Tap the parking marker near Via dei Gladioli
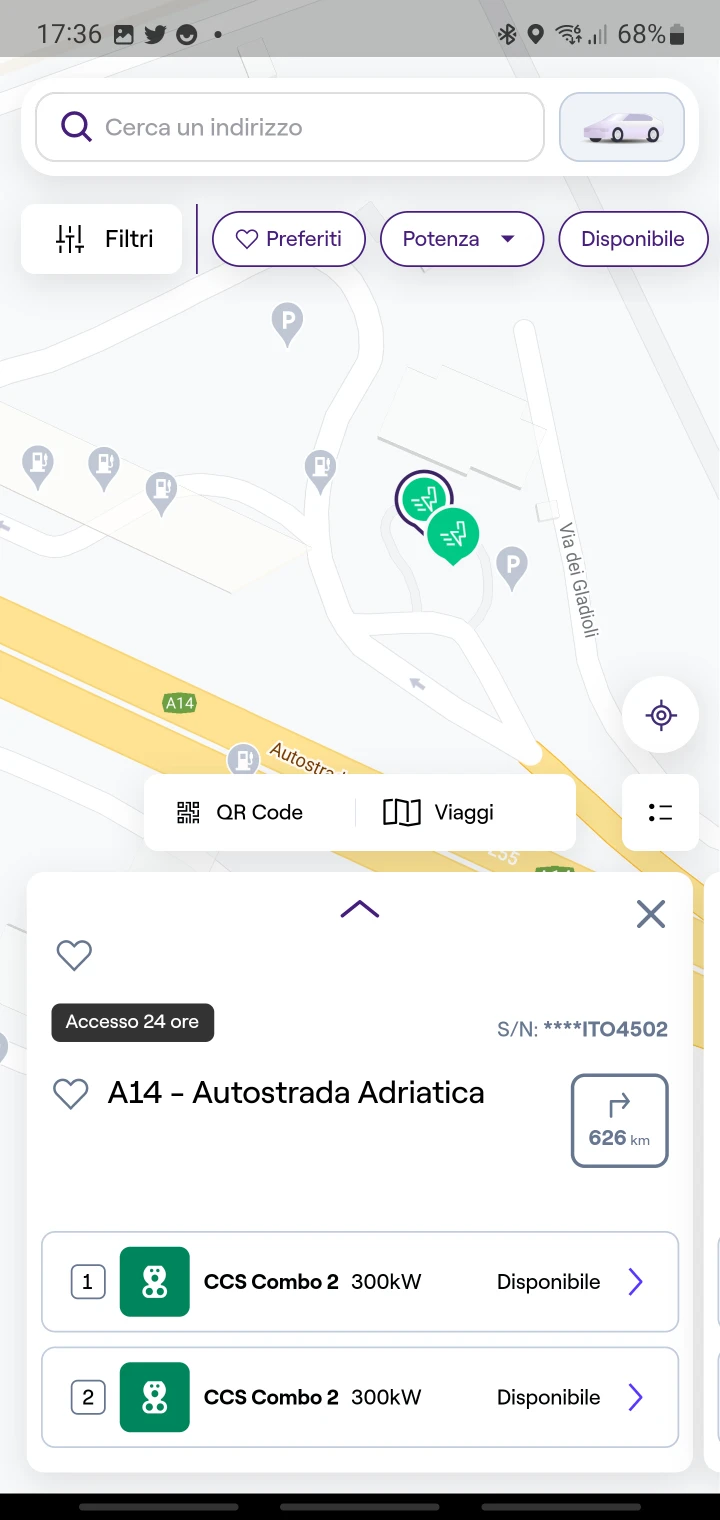Viewport: 720px width, 1520px height. (512, 568)
